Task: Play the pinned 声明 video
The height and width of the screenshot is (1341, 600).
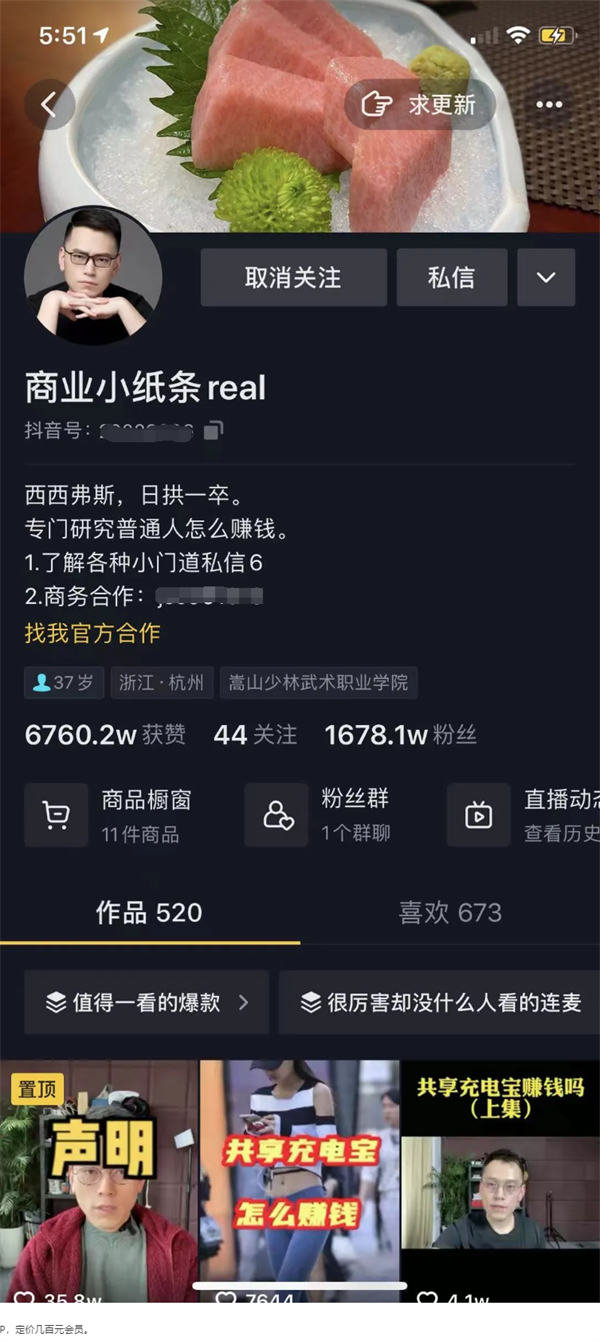Action: click(99, 1180)
